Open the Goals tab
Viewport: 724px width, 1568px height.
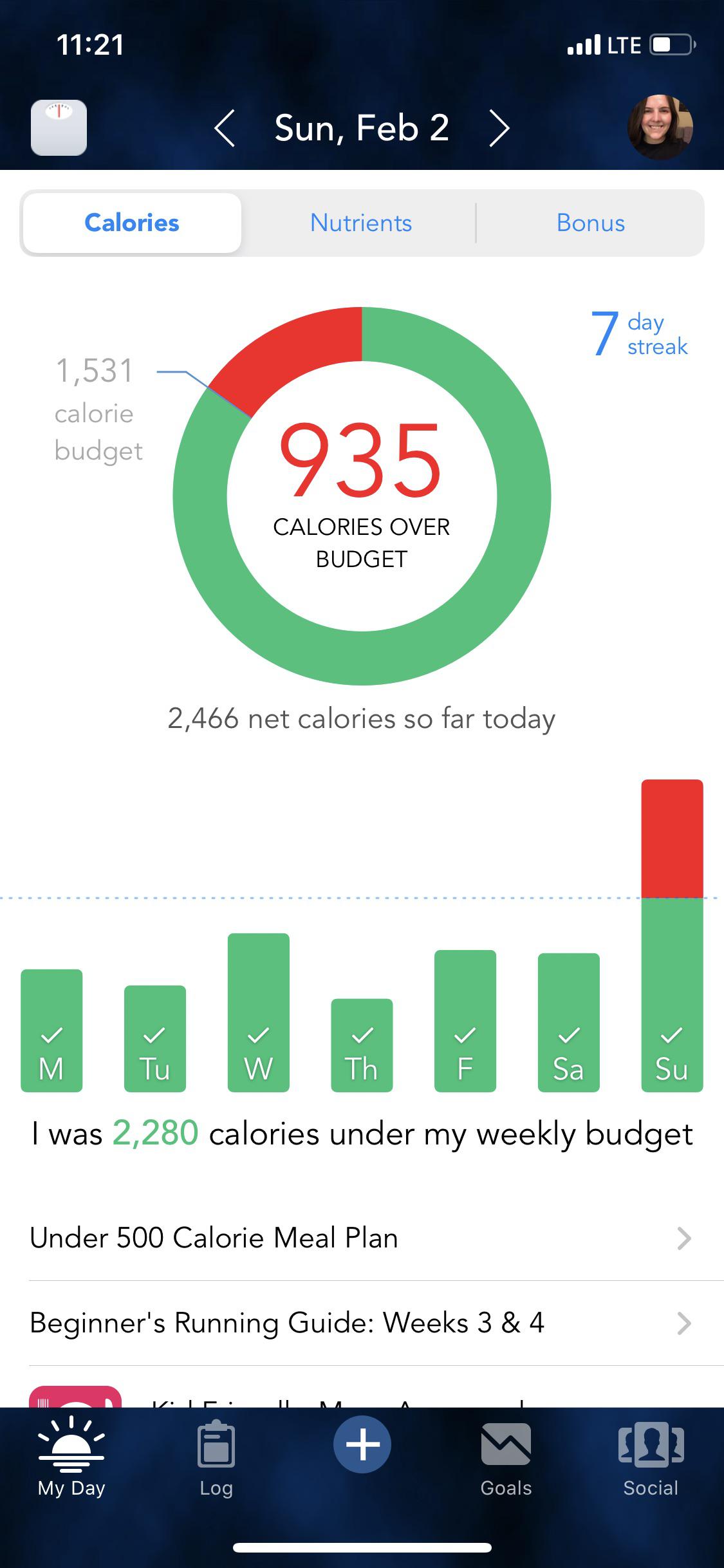pos(506,1459)
